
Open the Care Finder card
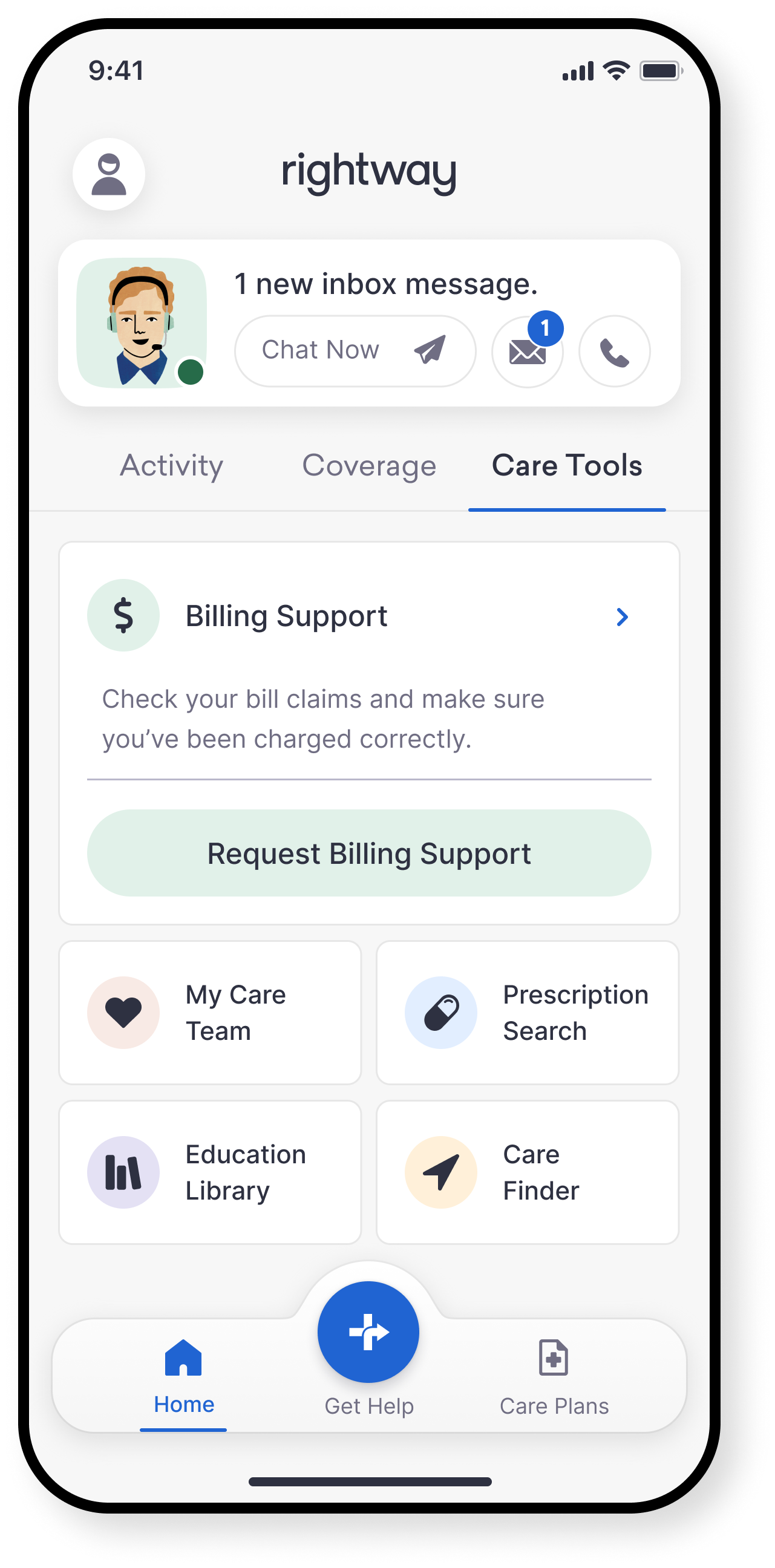click(527, 1172)
